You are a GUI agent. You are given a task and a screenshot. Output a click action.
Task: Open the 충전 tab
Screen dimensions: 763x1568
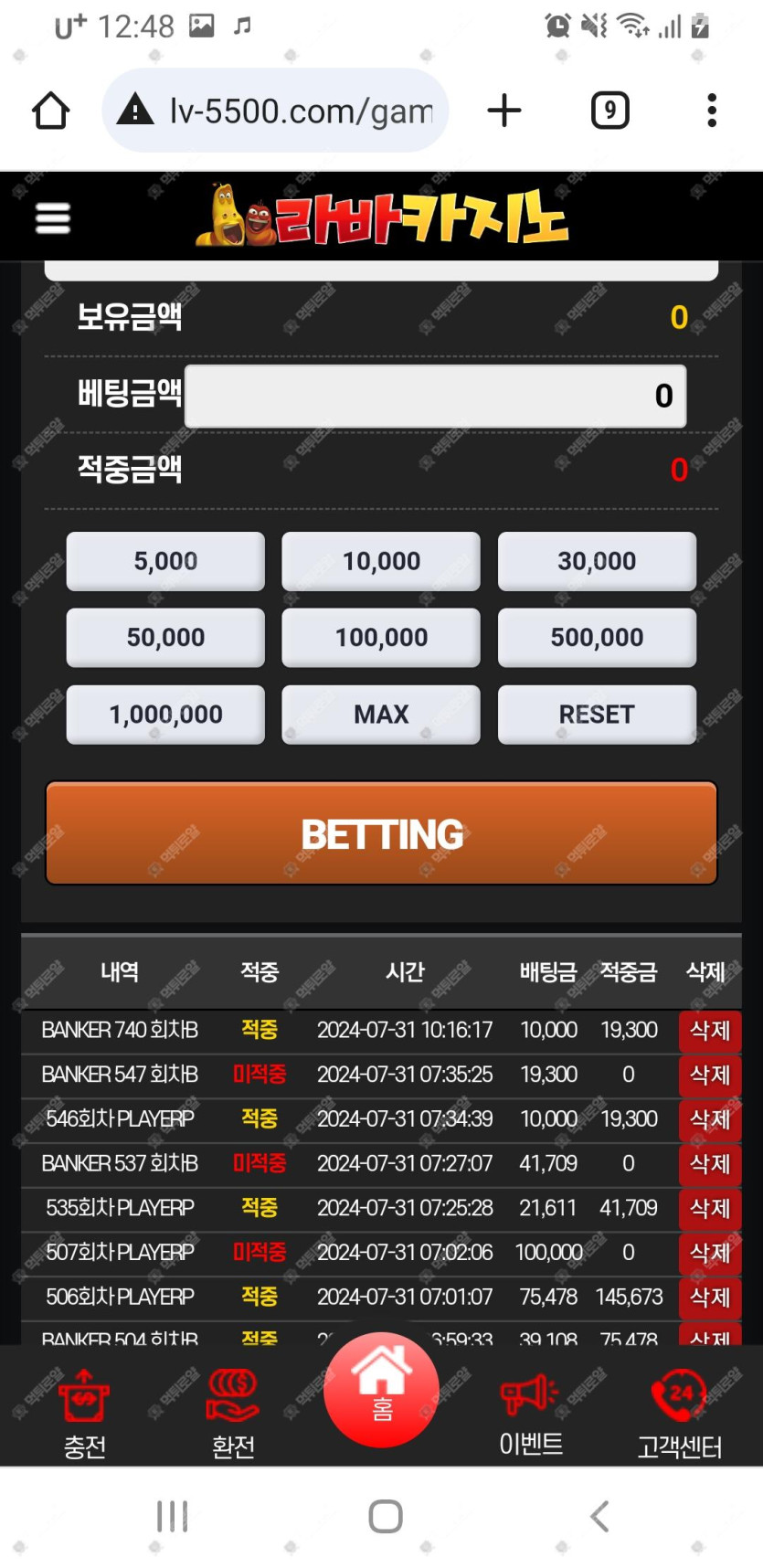point(84,1414)
